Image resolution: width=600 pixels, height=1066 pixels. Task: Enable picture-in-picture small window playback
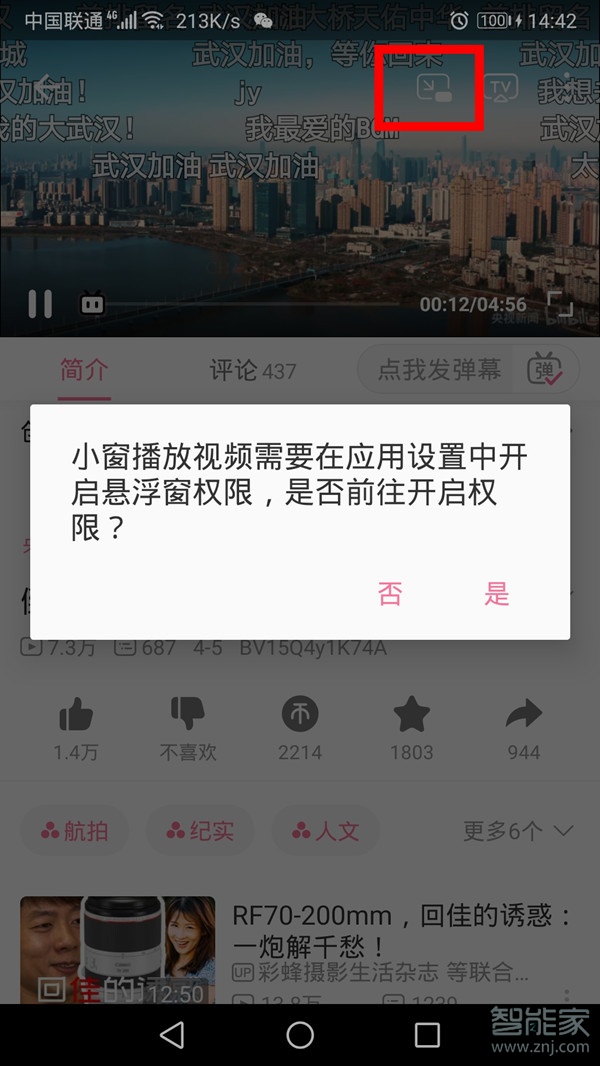click(x=435, y=90)
